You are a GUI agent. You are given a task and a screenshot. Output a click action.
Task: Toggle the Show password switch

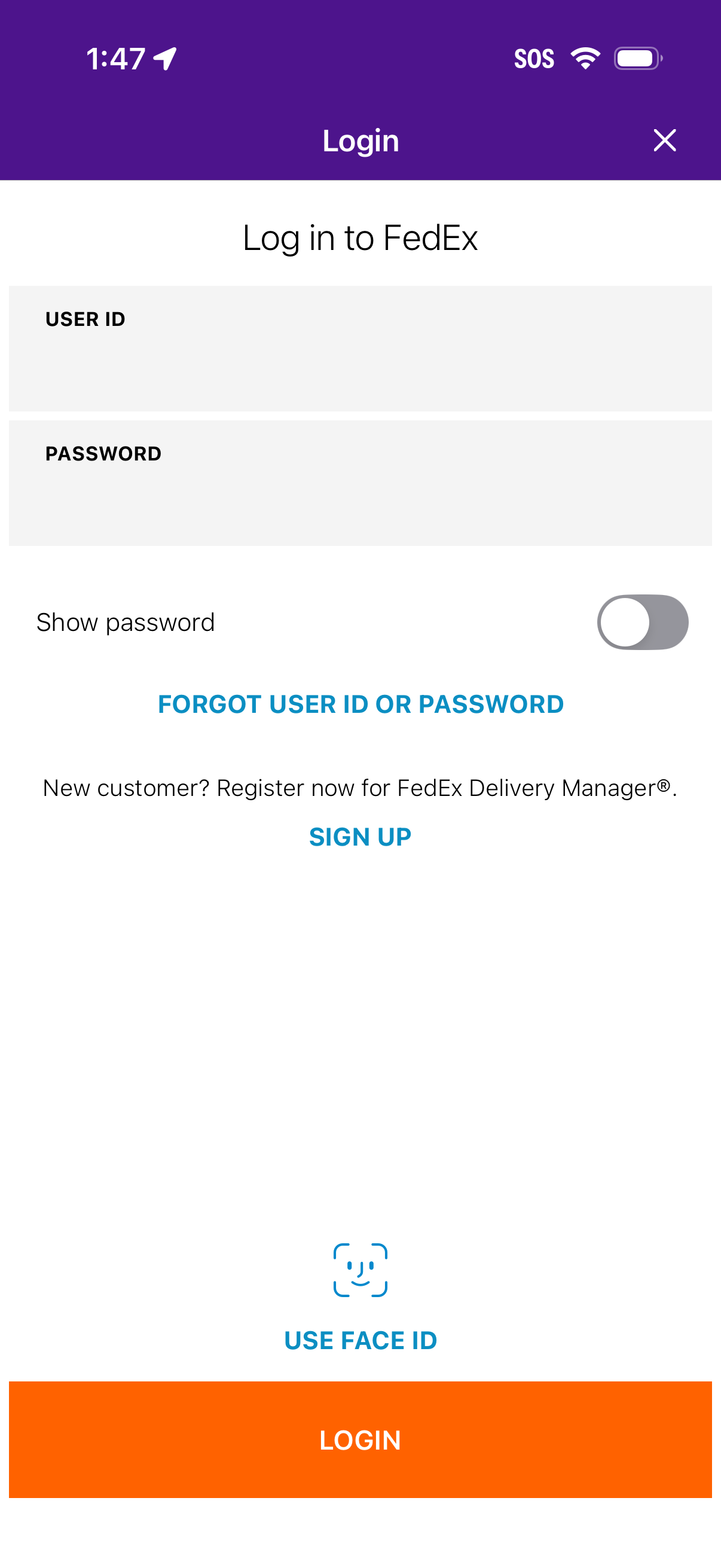point(643,621)
